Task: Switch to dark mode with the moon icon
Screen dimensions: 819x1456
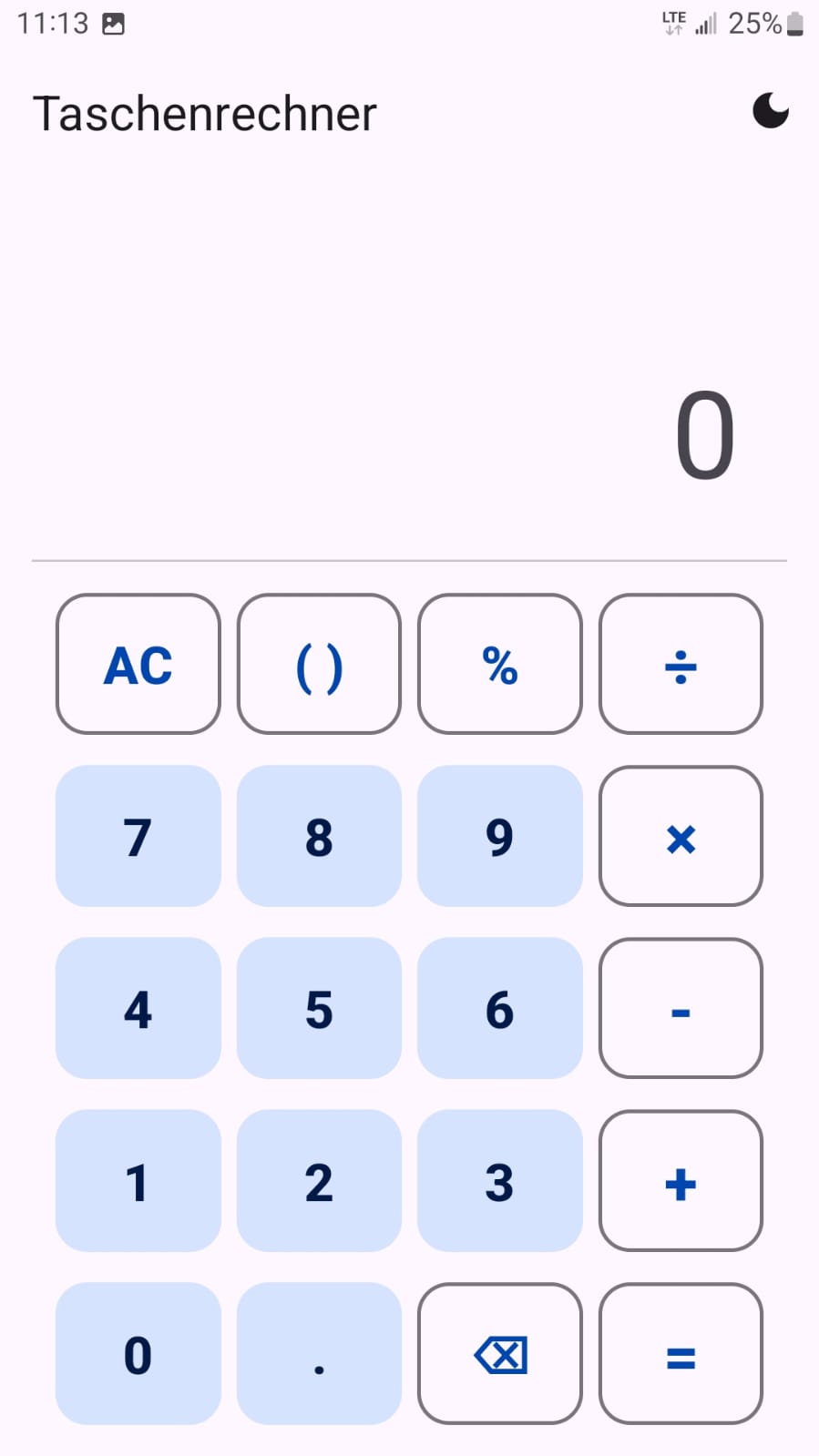Action: pos(770,111)
